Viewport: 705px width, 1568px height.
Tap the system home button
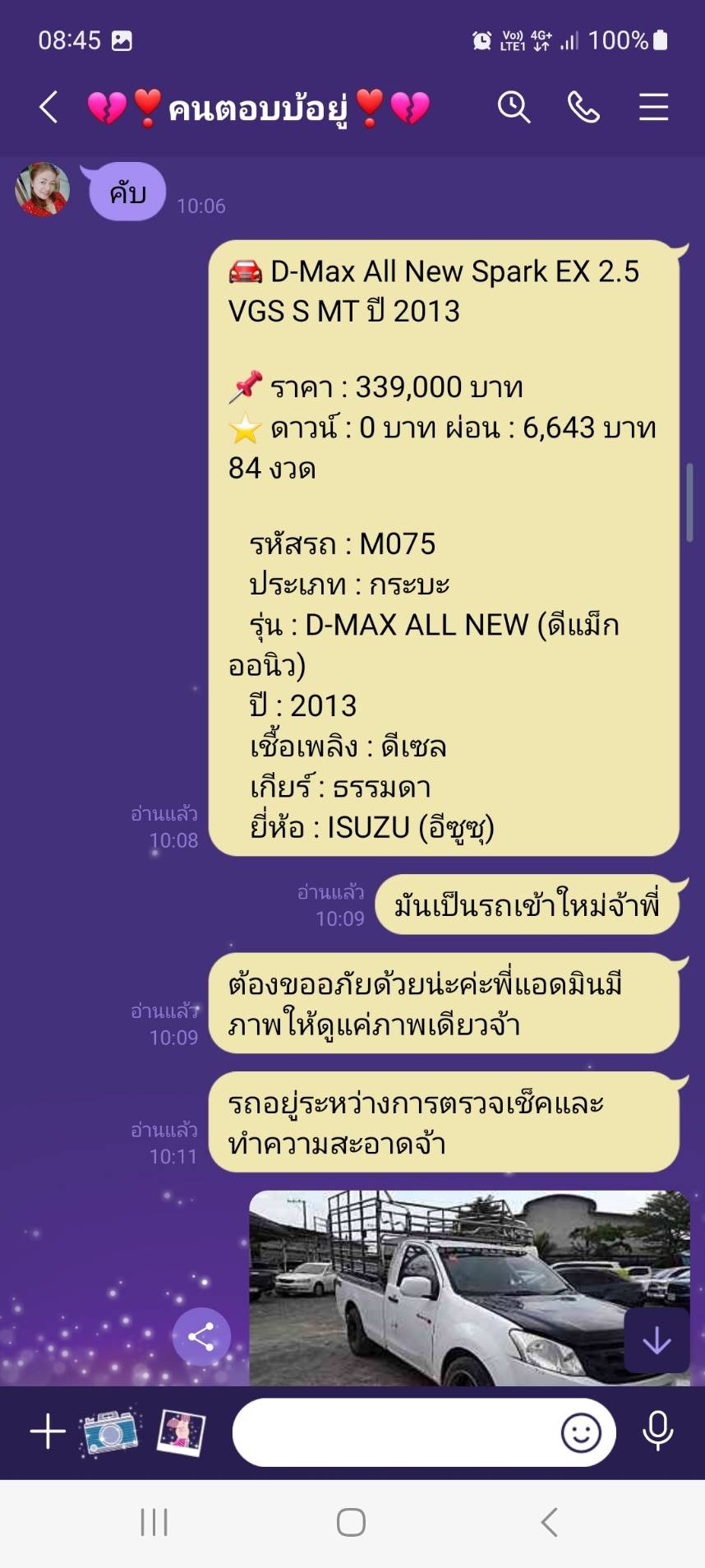351,1522
